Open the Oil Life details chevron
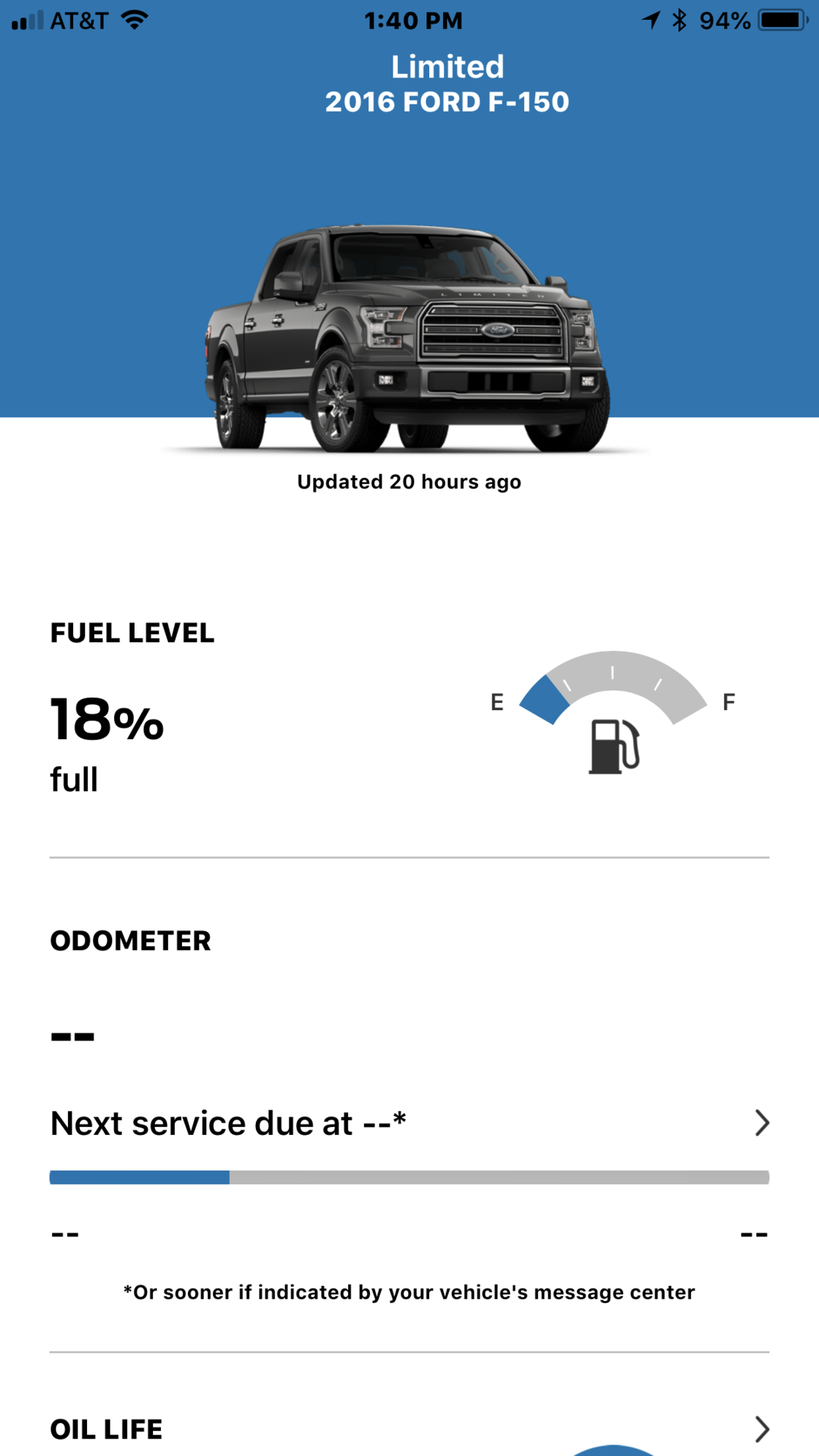The height and width of the screenshot is (1456, 819). pyautogui.click(x=763, y=1428)
